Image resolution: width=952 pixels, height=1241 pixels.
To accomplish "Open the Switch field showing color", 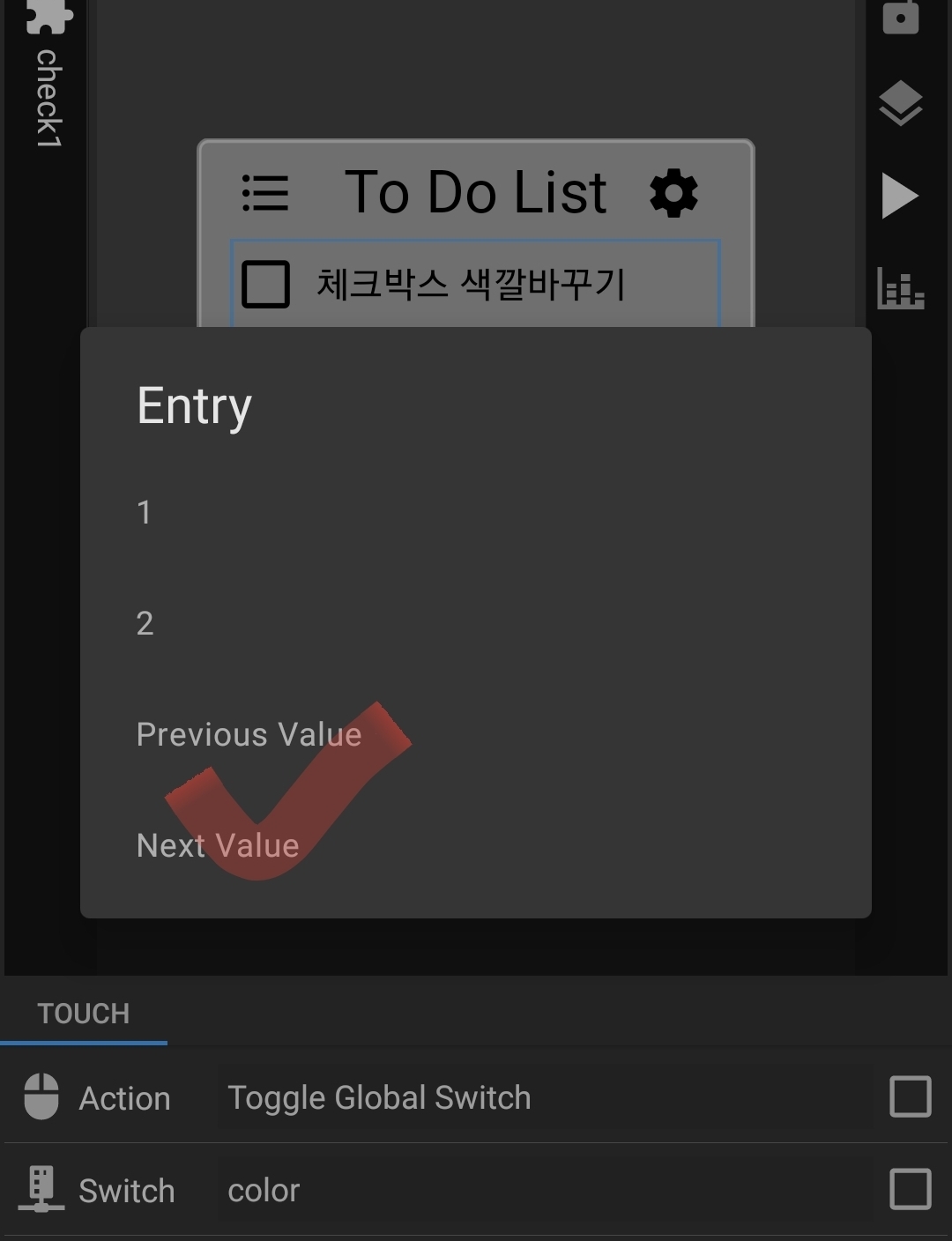I will coord(542,1191).
